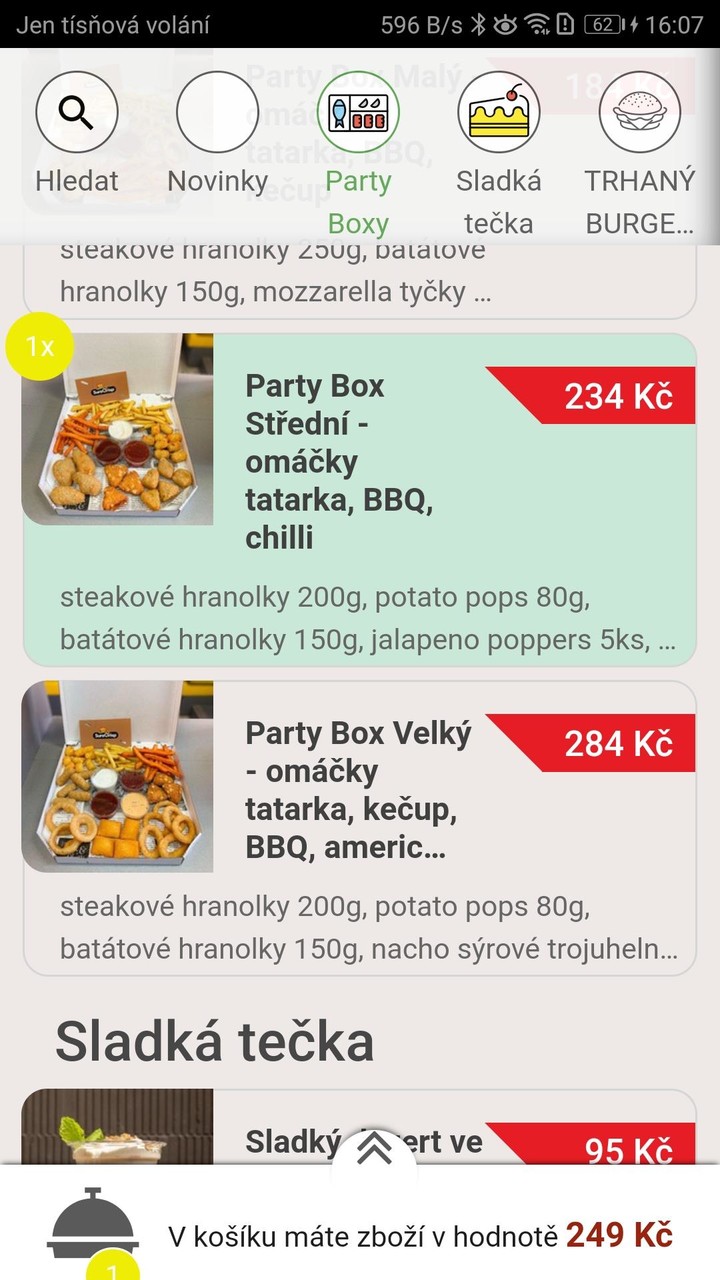Switch to the Novinky category

218,113
